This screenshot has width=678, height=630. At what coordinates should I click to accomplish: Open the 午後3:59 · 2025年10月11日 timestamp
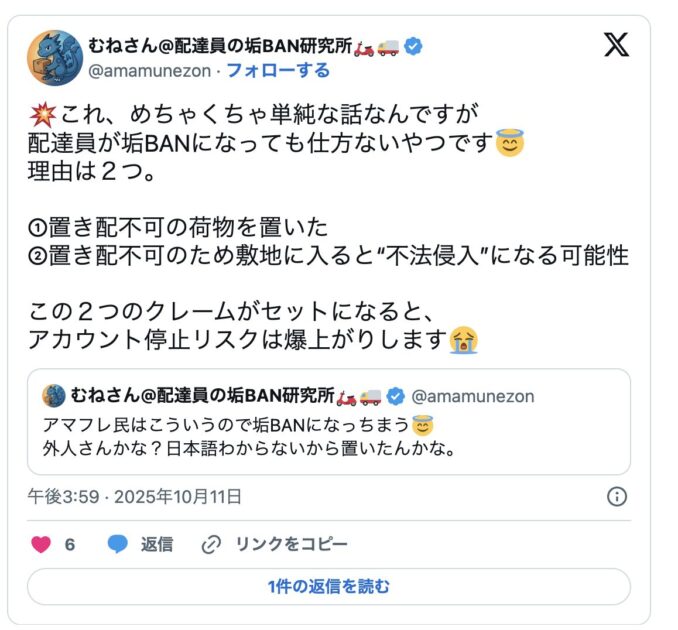pyautogui.click(x=134, y=497)
